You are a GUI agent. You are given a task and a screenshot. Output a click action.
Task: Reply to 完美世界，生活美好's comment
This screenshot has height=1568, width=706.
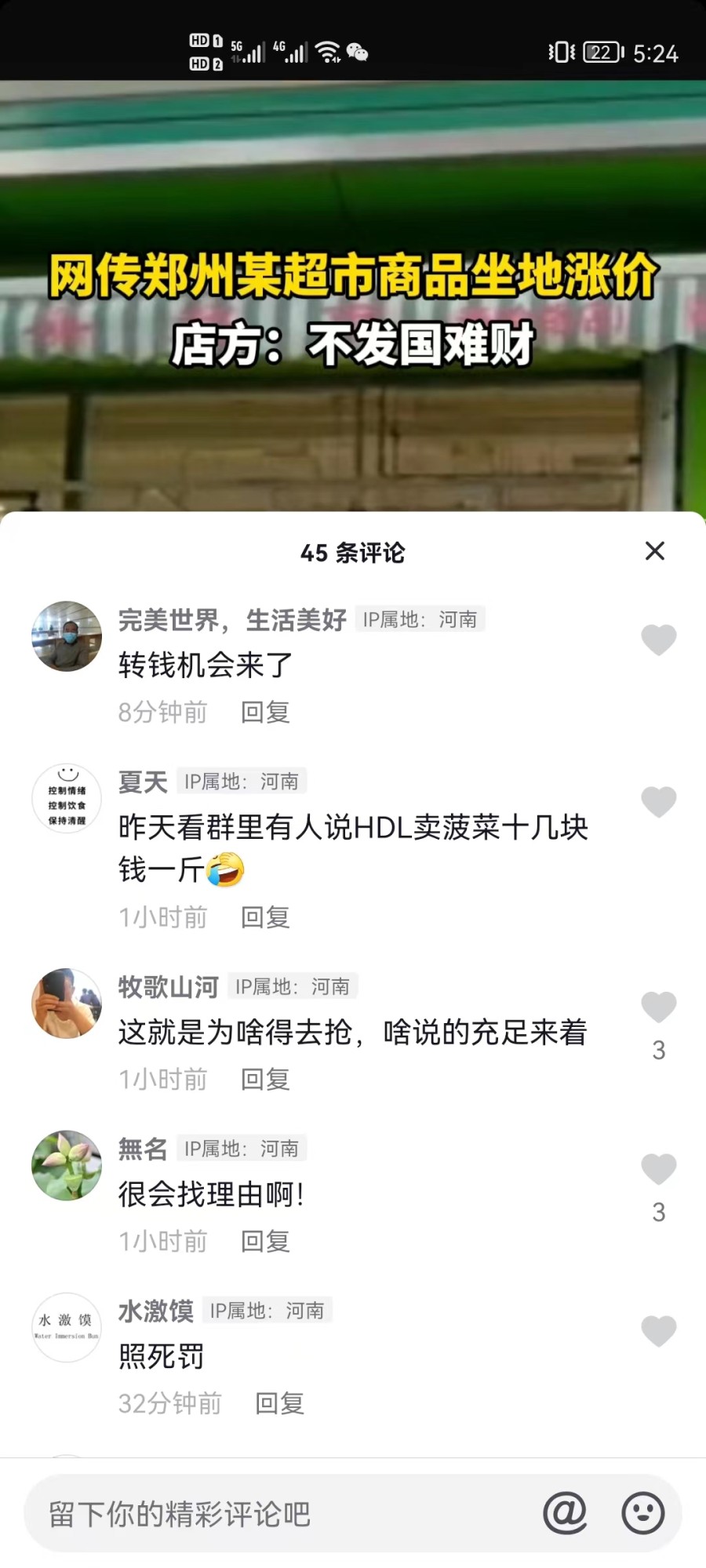(265, 712)
